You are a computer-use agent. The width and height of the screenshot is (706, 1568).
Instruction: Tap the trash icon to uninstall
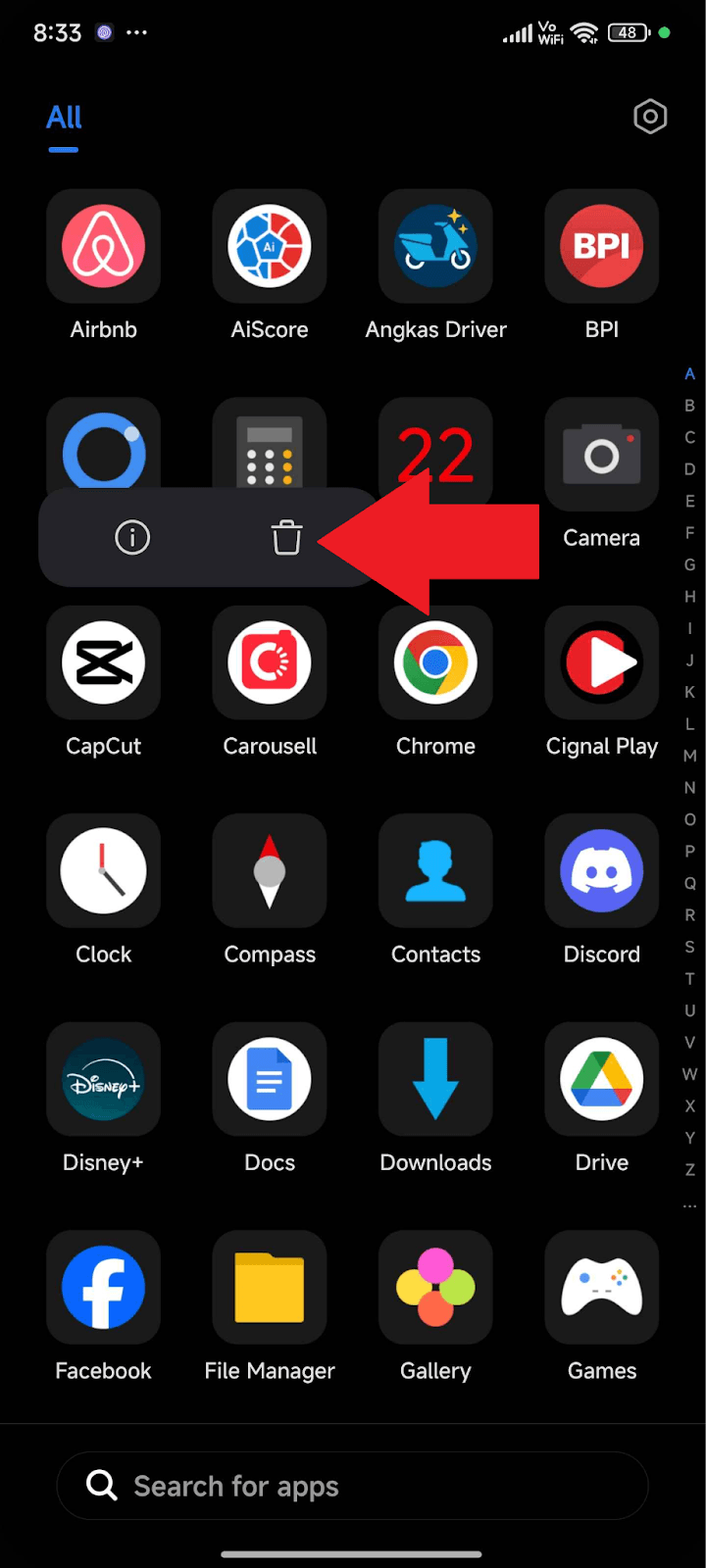(x=286, y=538)
